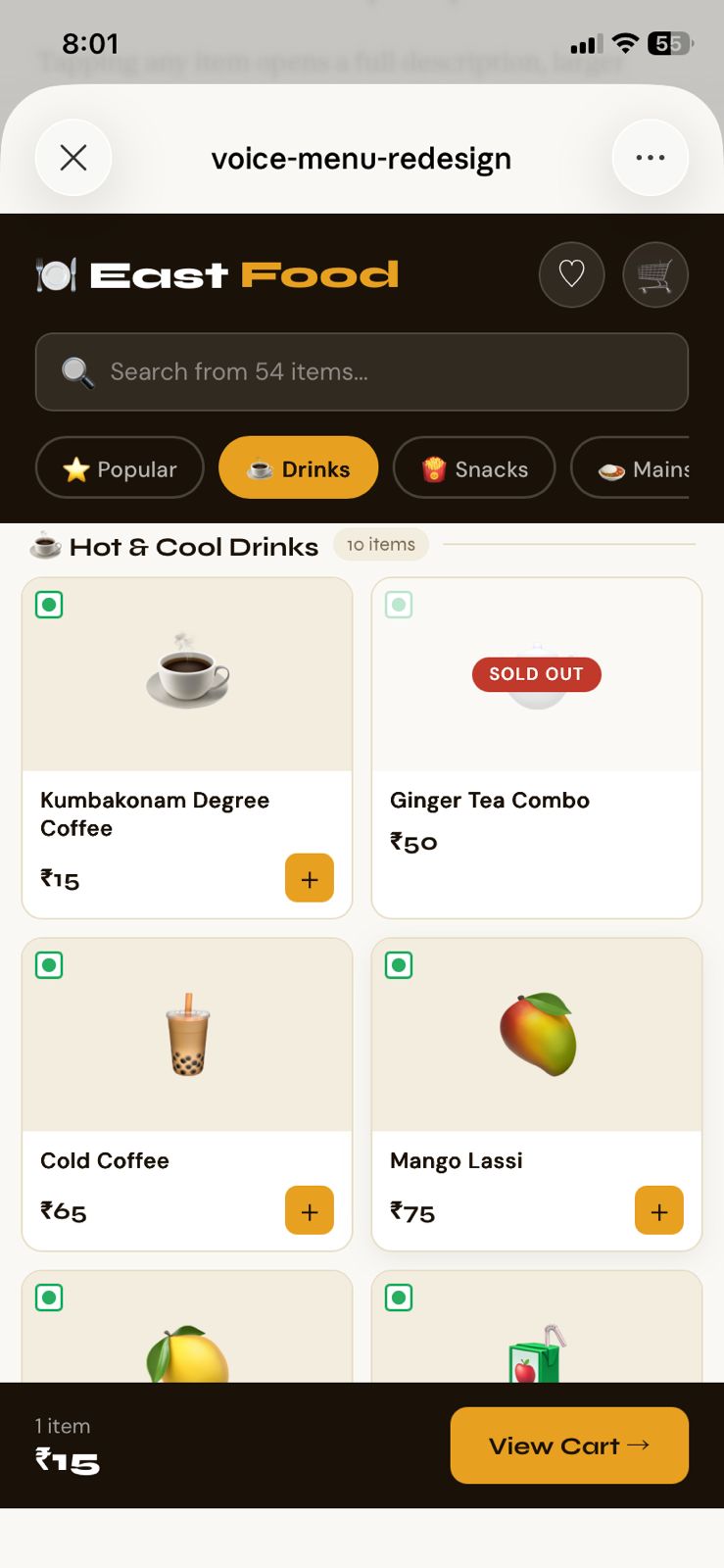This screenshot has width=724, height=1568.
Task: Open favorites with the heart icon
Action: tap(571, 274)
